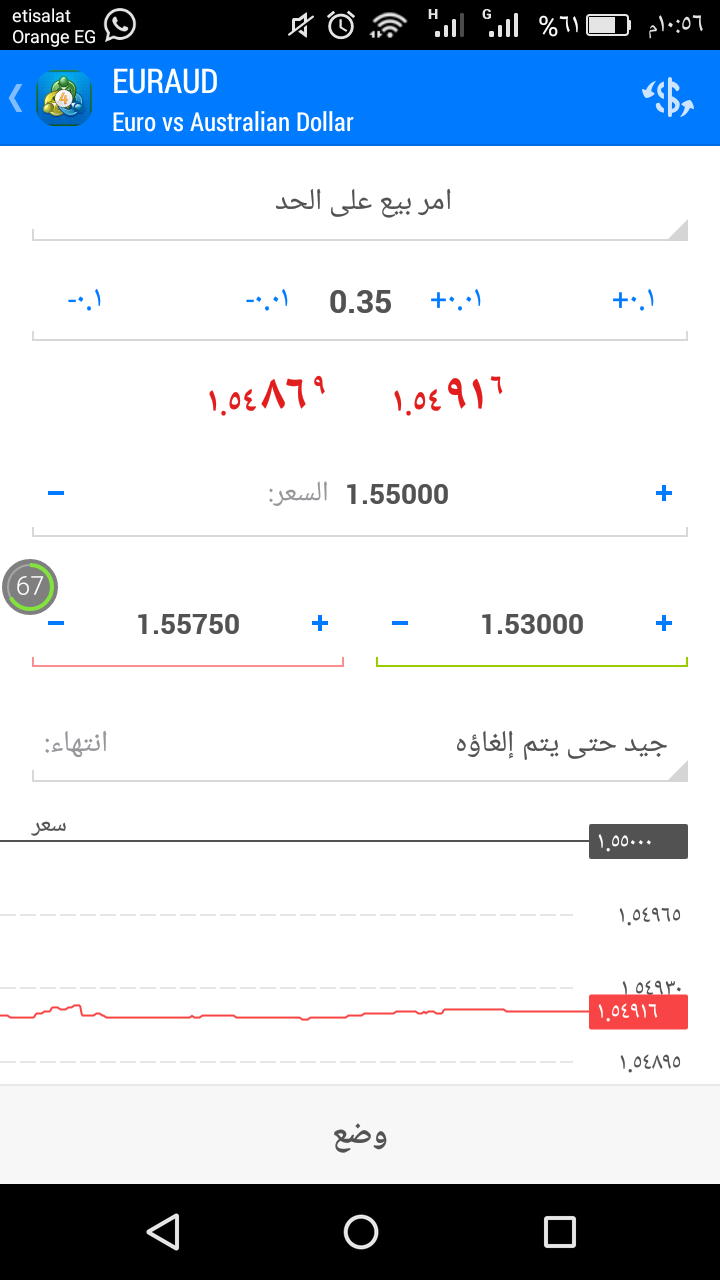
Task: Decrease volume by 0.1
Action: (x=84, y=300)
